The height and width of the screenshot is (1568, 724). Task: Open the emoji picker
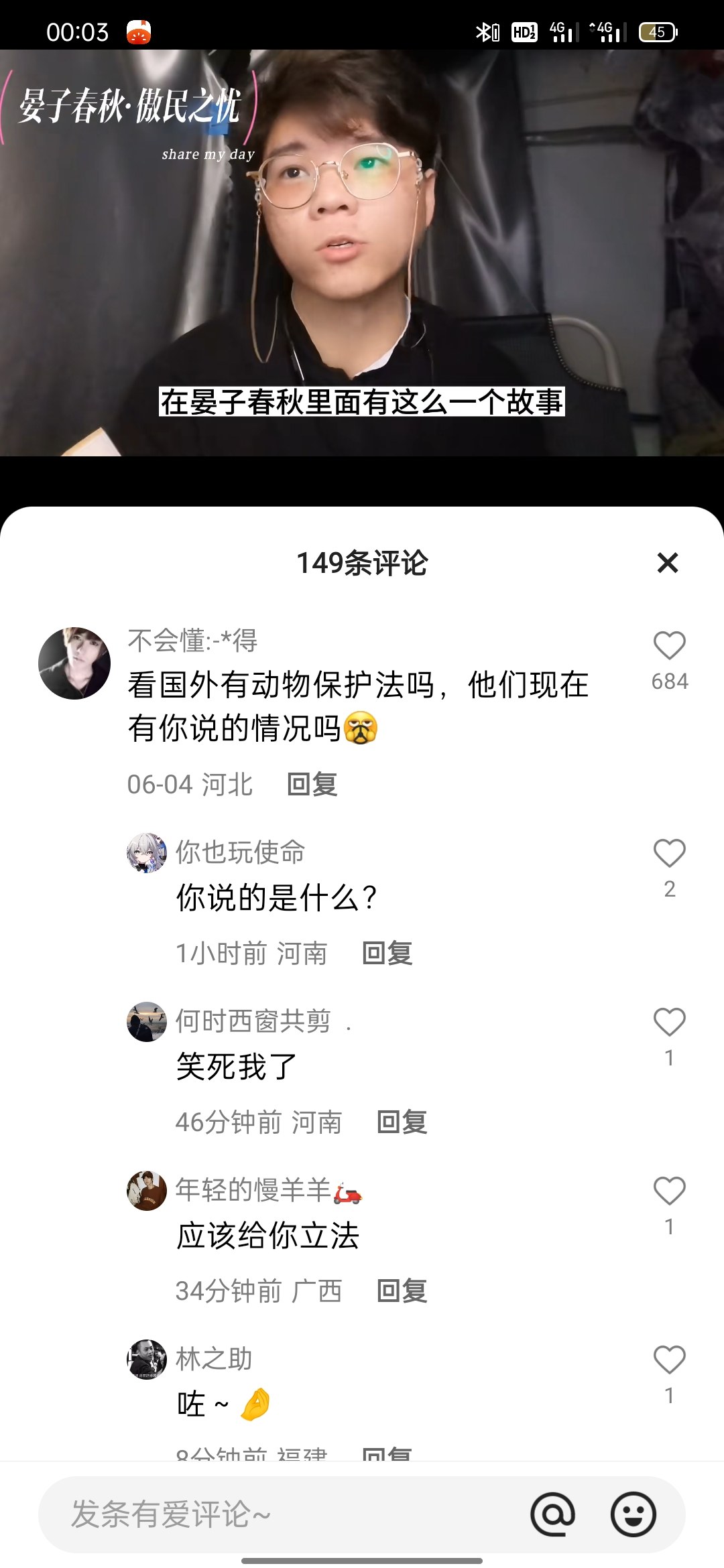633,1514
